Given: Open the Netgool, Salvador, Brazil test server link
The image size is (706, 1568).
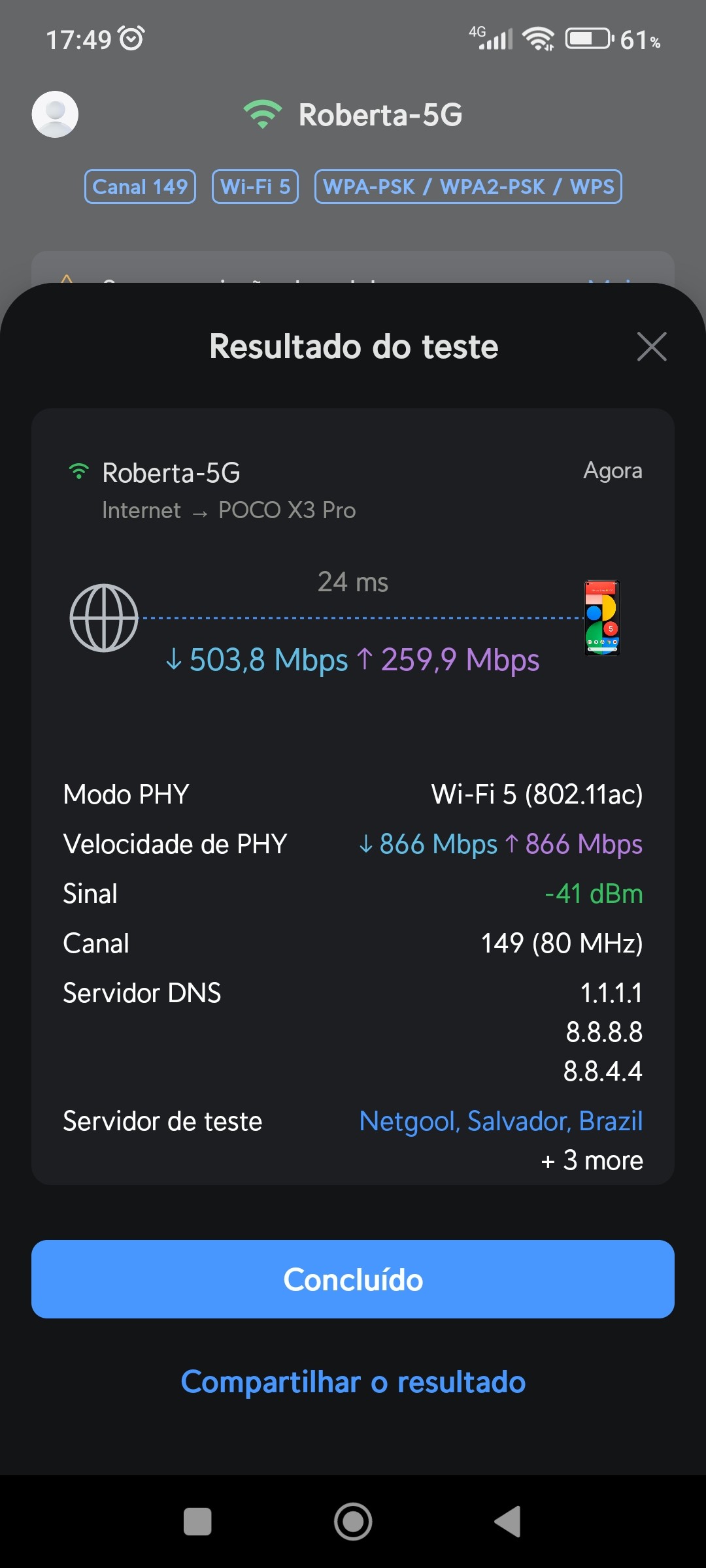Looking at the screenshot, I should (501, 1121).
